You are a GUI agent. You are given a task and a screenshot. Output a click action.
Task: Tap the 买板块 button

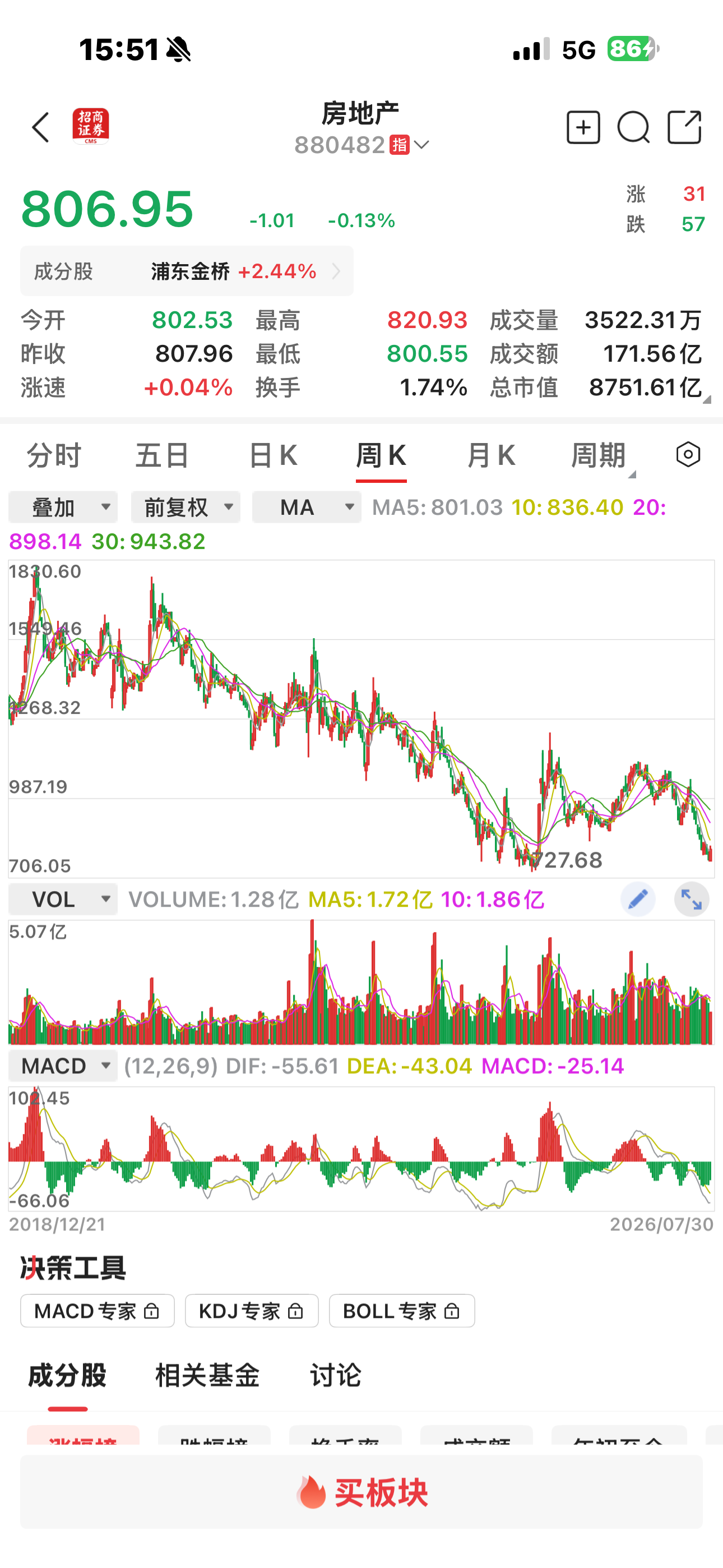click(x=361, y=1492)
